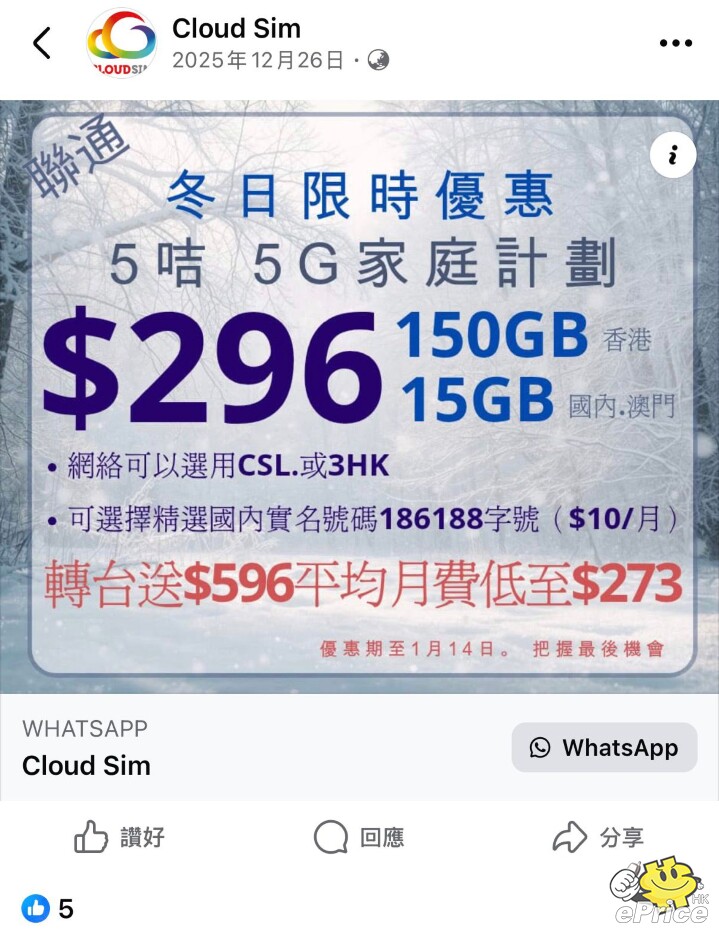Open Cloud Sim profile picture
Screen dimensions: 719x949
click(121, 43)
